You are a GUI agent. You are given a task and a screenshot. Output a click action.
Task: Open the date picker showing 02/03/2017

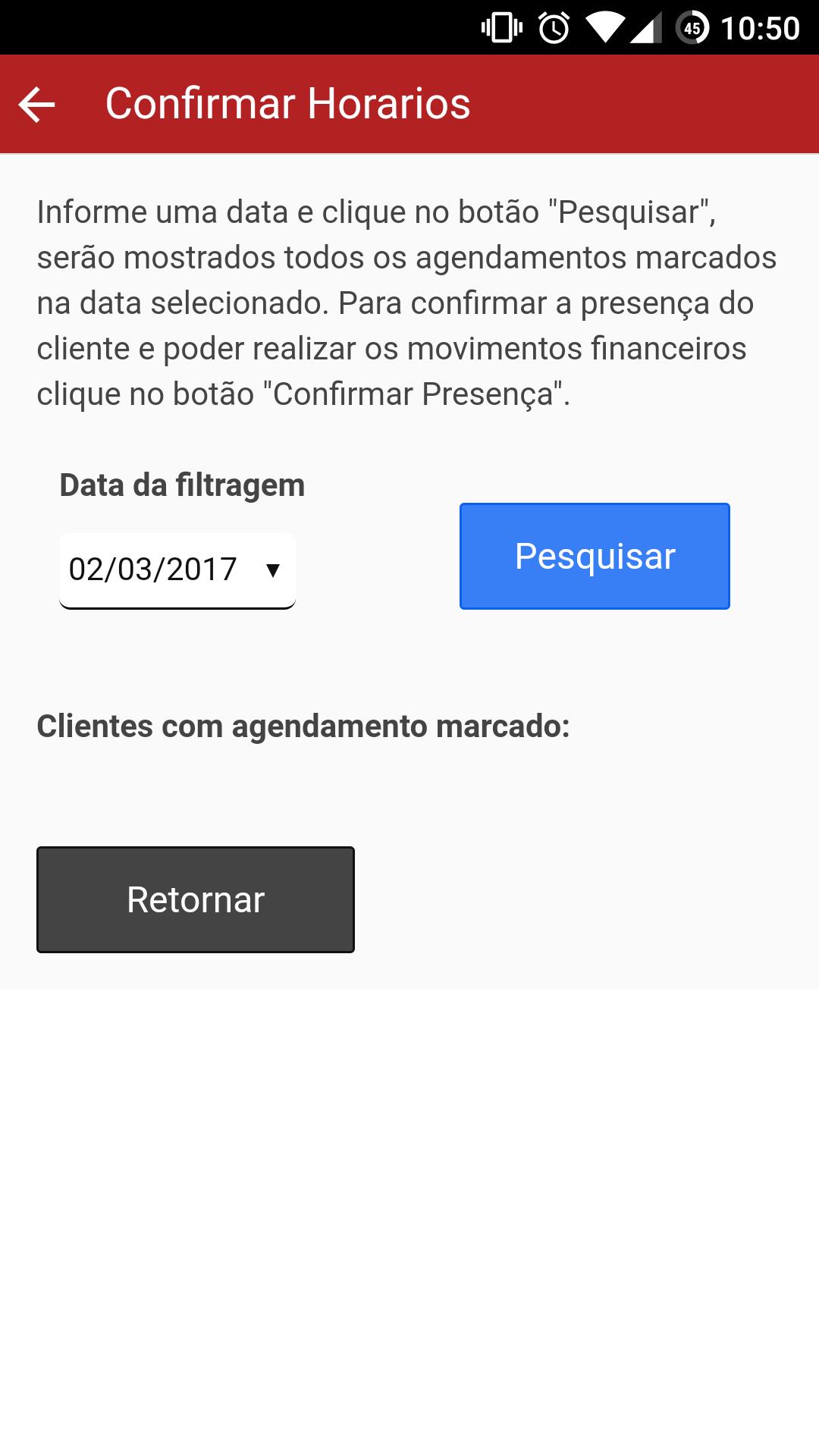177,570
